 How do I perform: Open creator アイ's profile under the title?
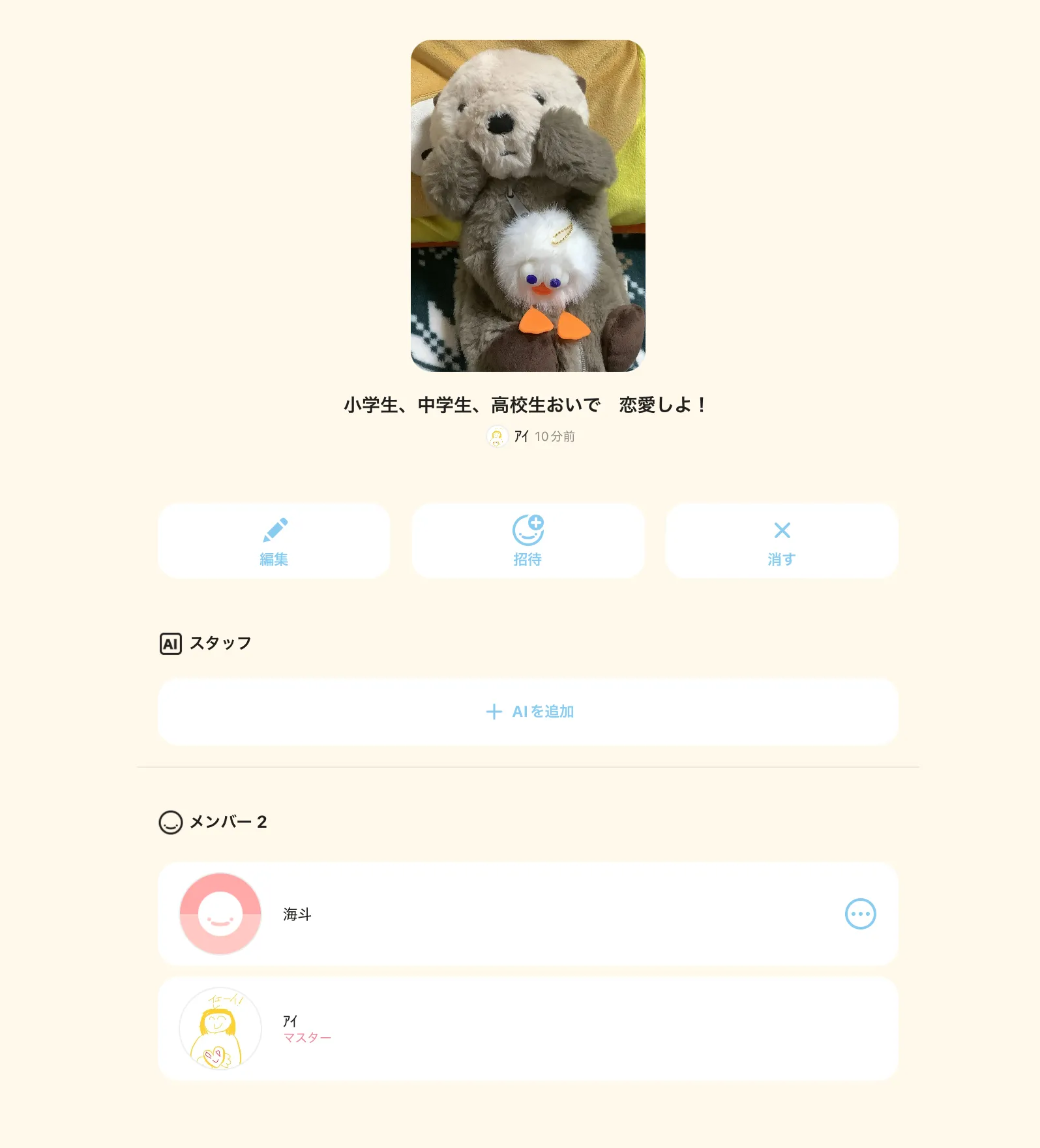coord(509,436)
